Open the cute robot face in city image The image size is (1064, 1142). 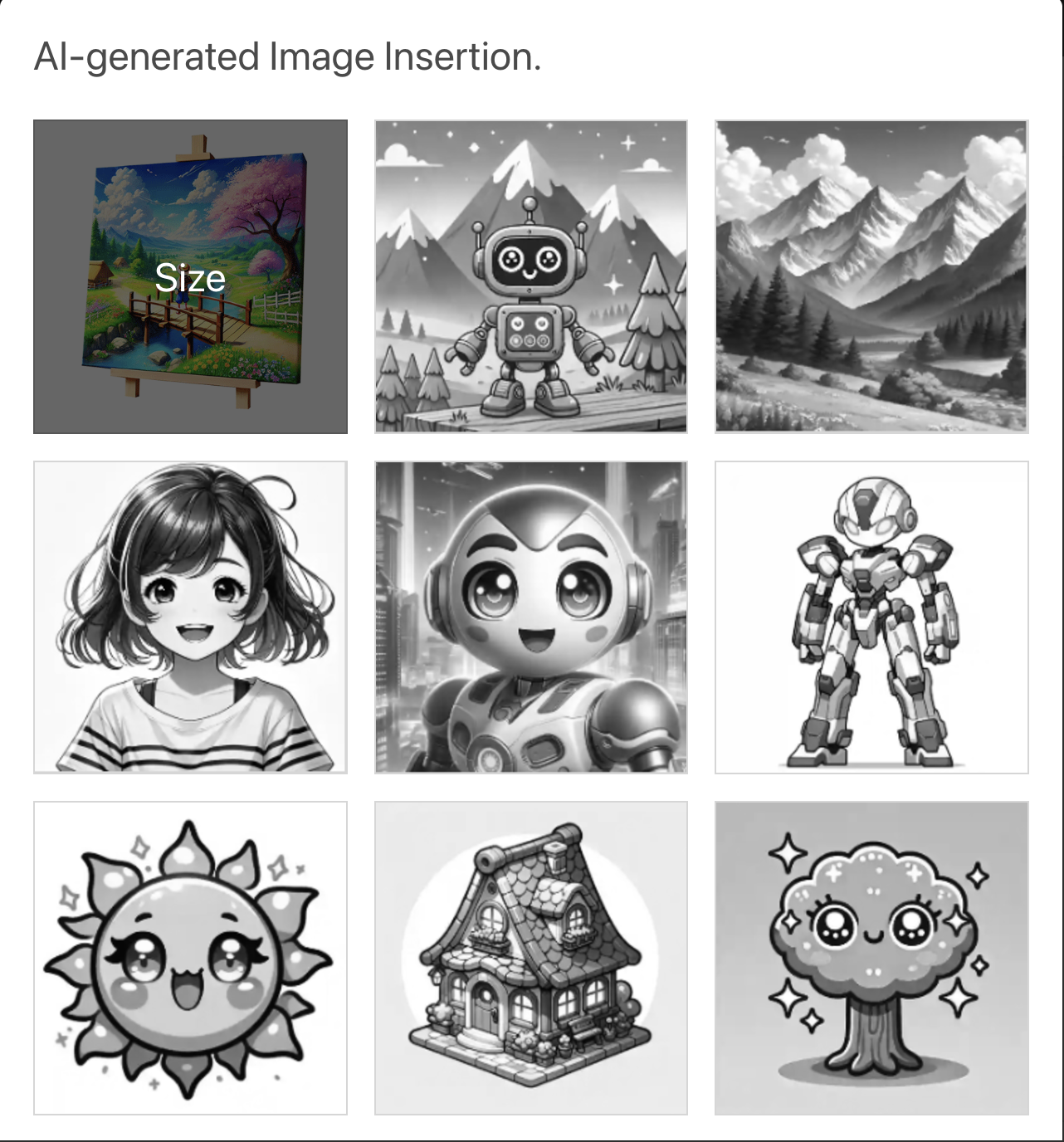tap(530, 617)
